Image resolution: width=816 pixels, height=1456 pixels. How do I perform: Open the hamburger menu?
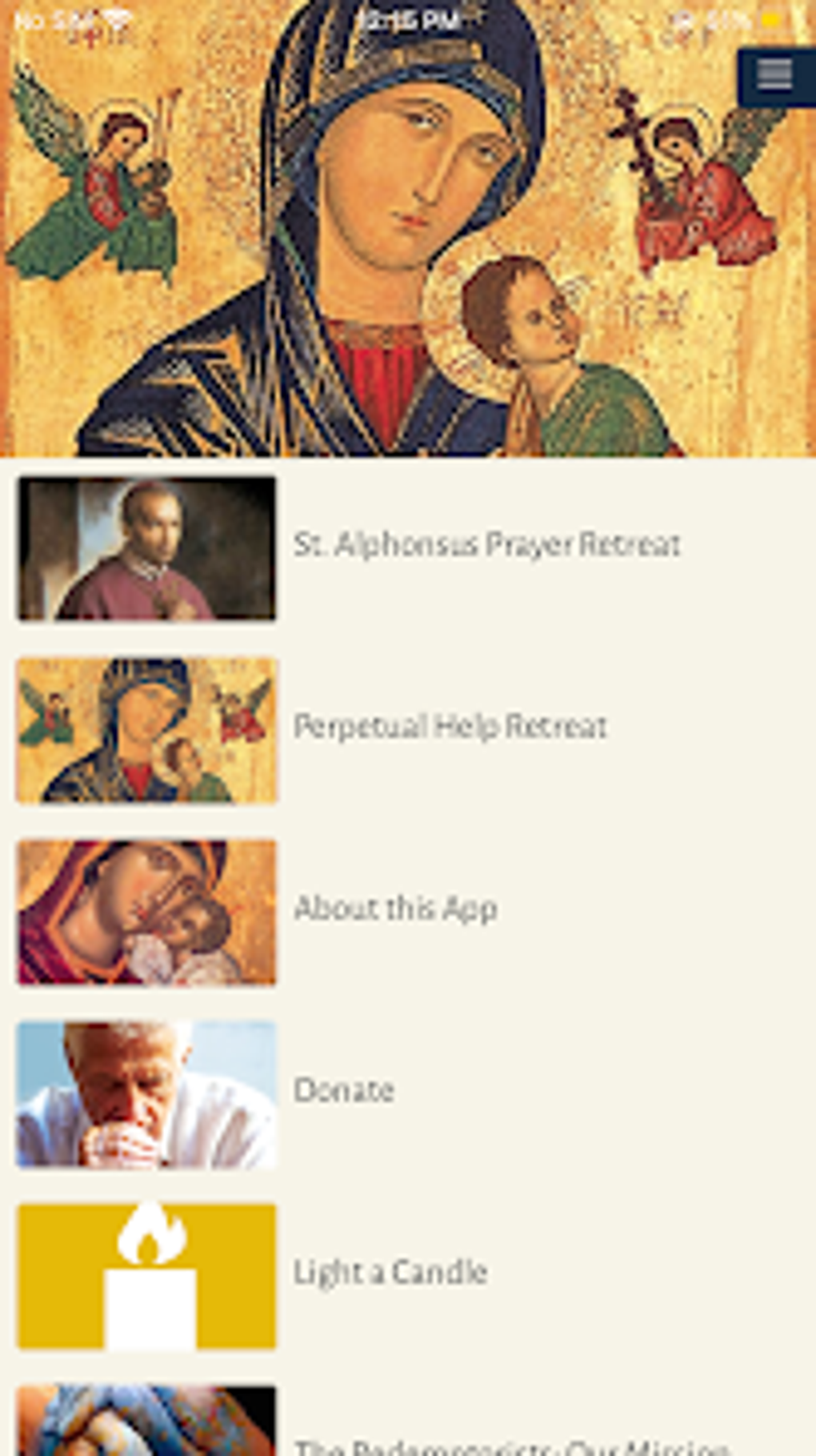click(774, 77)
